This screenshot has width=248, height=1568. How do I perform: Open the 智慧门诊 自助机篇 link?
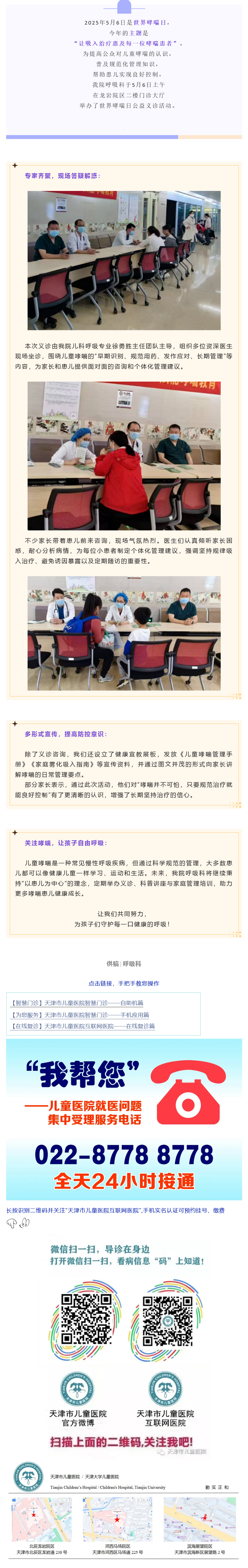click(78, 1002)
